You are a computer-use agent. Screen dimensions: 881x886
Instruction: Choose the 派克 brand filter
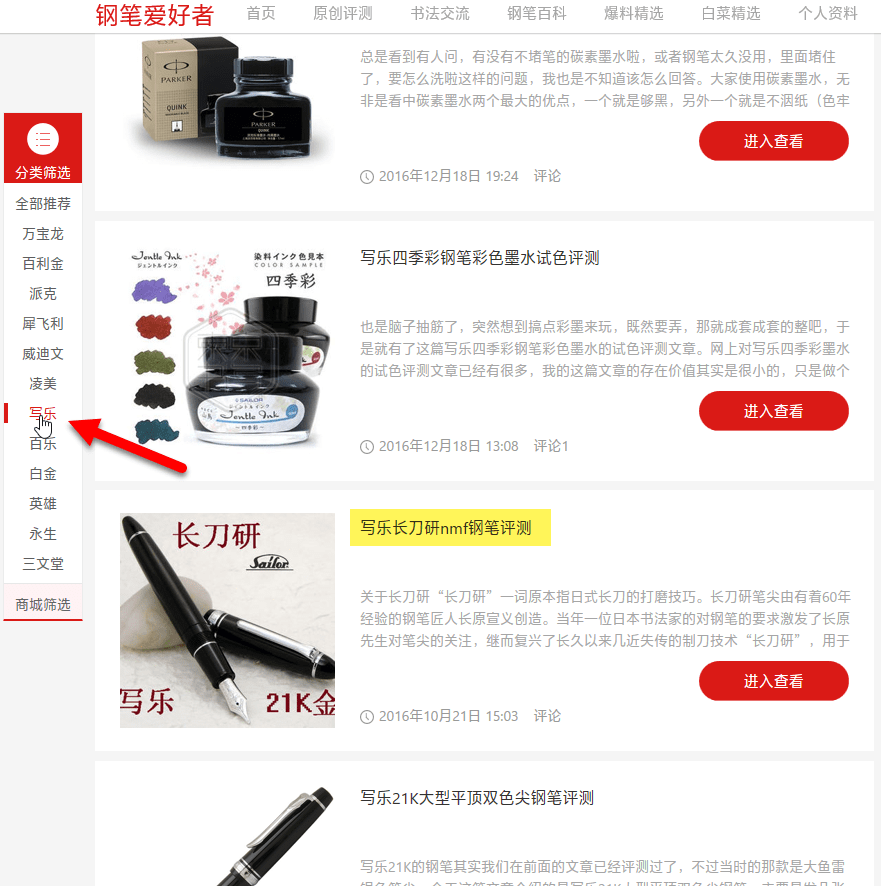tap(43, 294)
